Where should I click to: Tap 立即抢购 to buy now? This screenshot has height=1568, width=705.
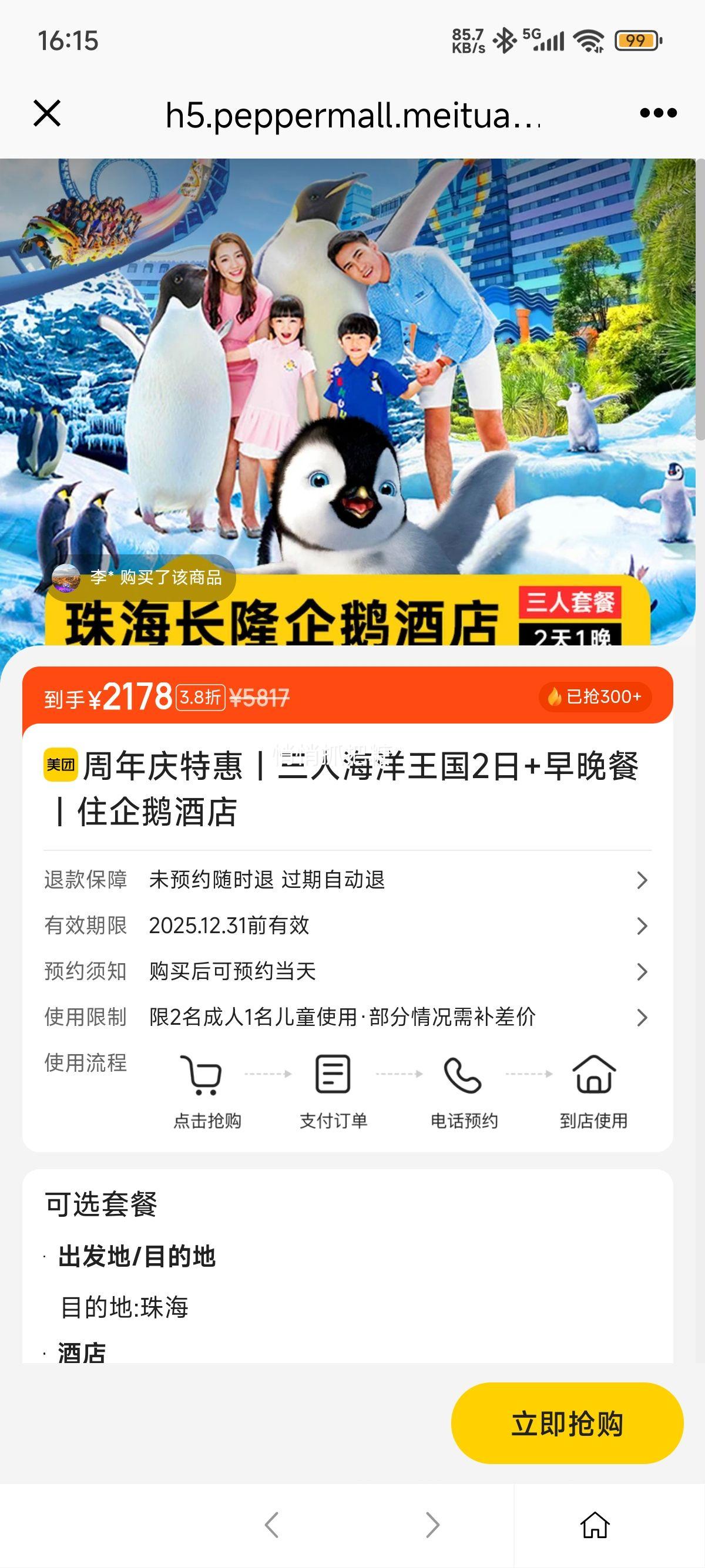(x=567, y=1424)
